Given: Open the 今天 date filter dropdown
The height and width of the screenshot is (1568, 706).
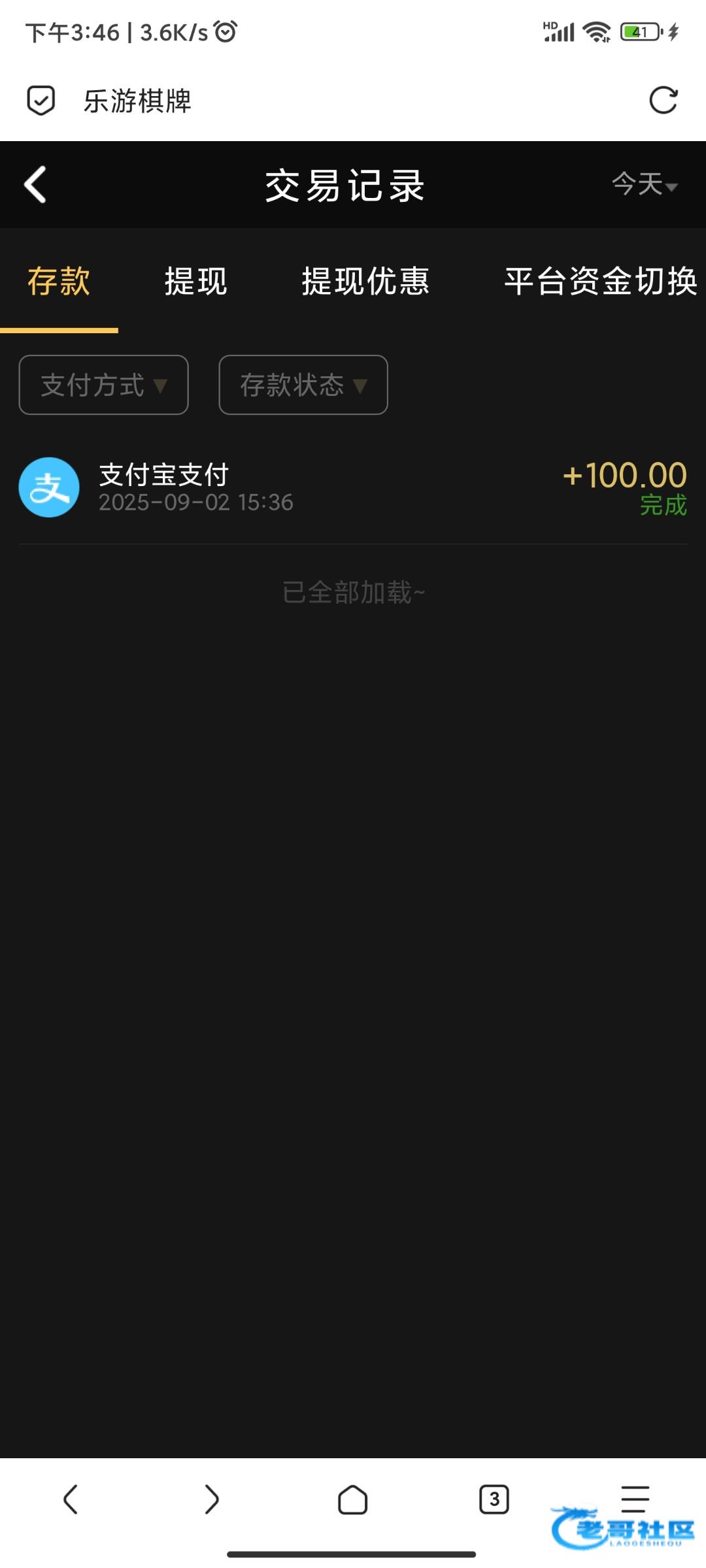Looking at the screenshot, I should [x=644, y=184].
